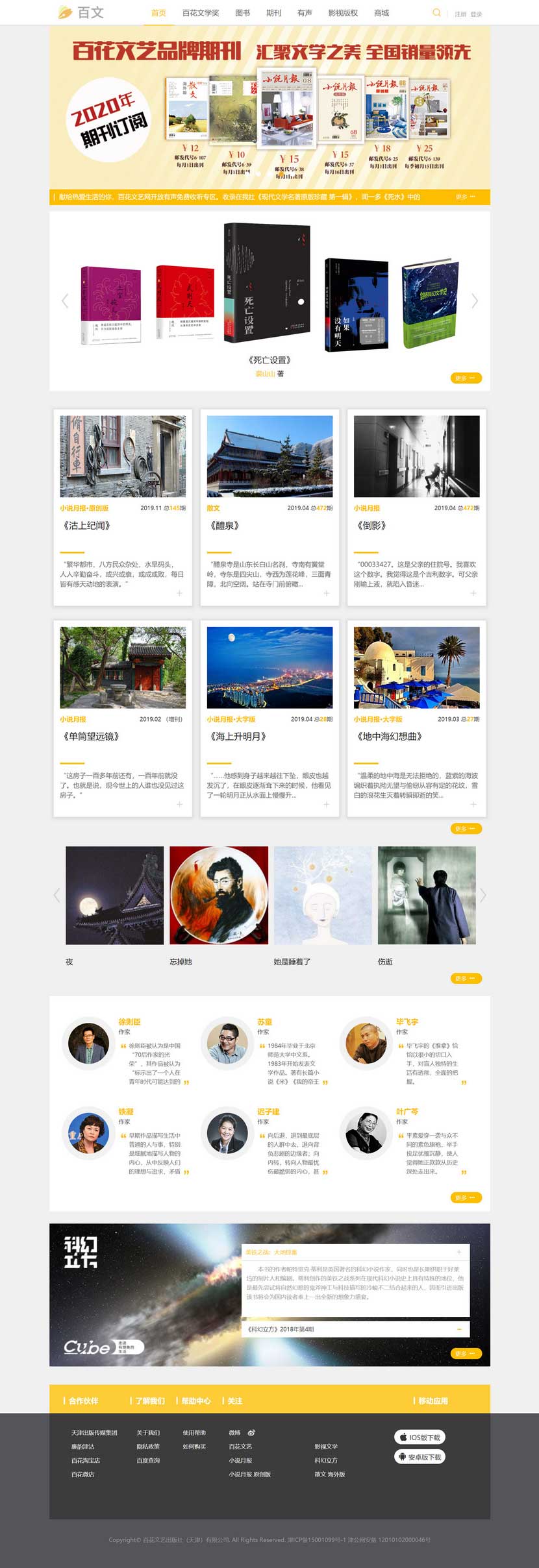
Task: Tap the 注册 register link
Action: [x=460, y=14]
